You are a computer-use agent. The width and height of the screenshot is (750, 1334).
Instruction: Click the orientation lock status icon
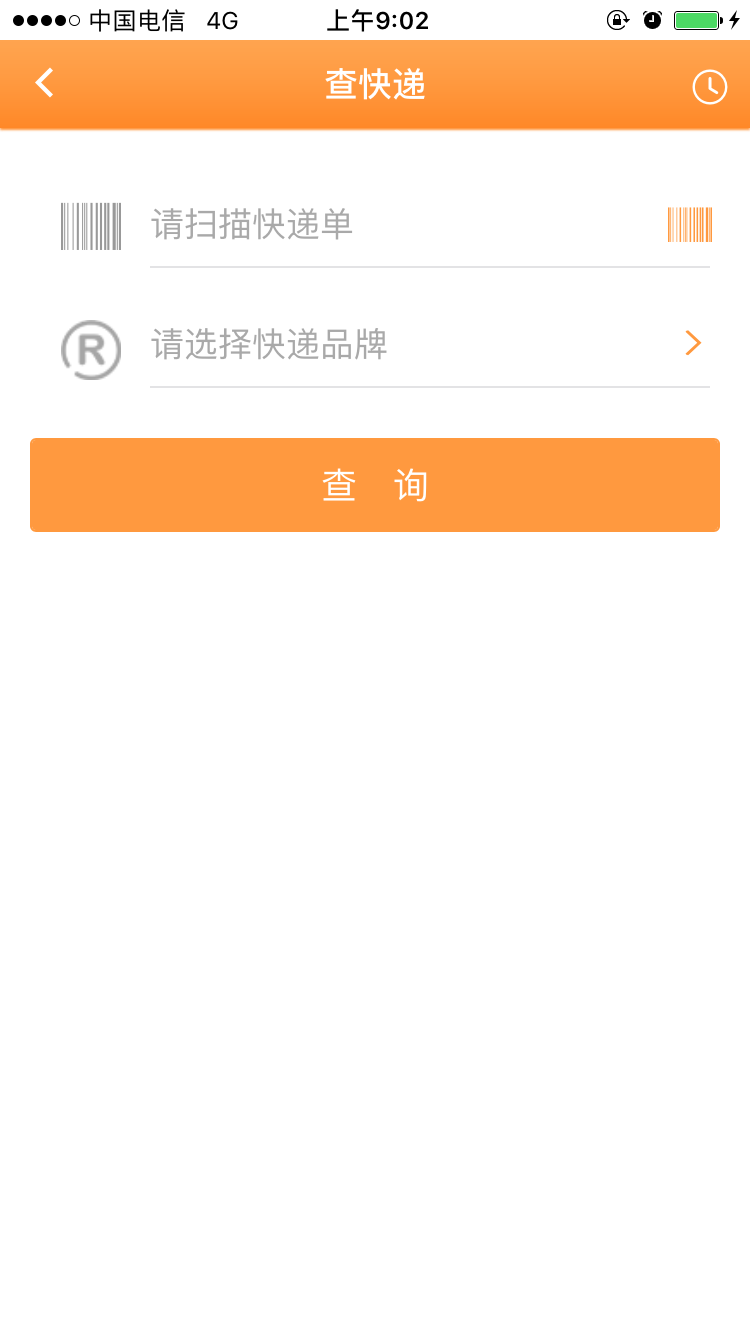(616, 19)
